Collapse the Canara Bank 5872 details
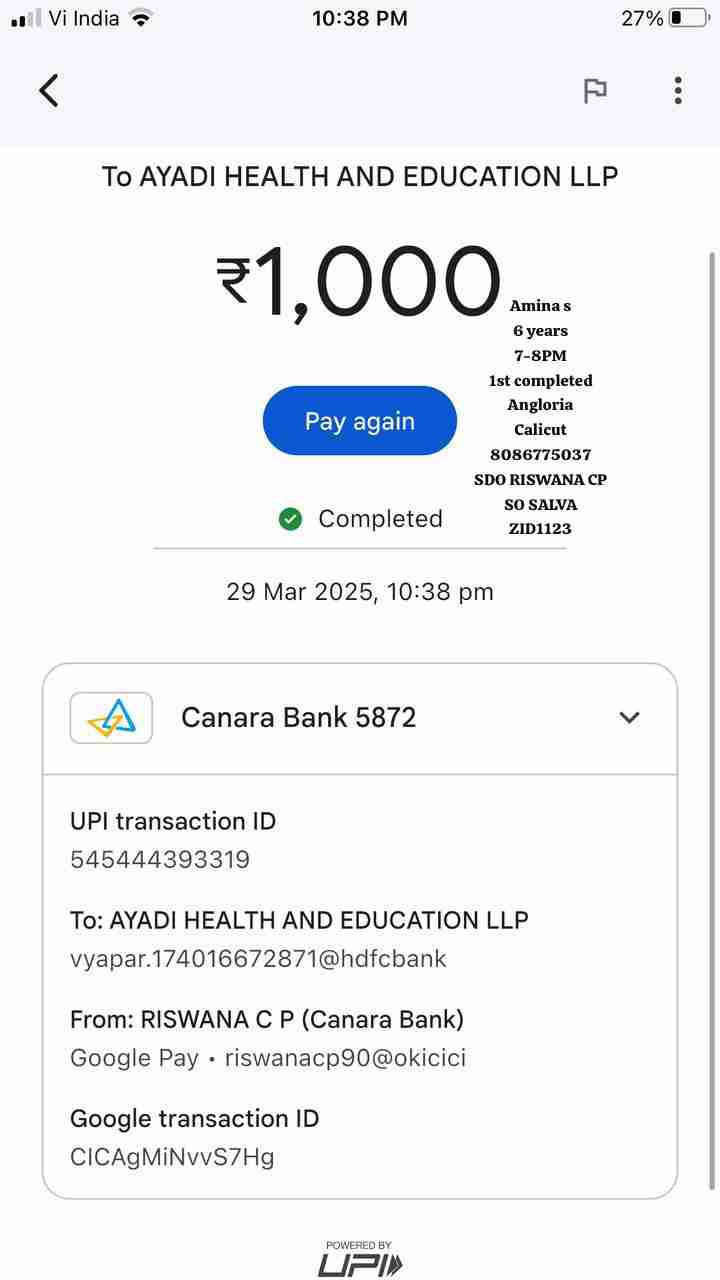Viewport: 720px width, 1280px height. [629, 717]
